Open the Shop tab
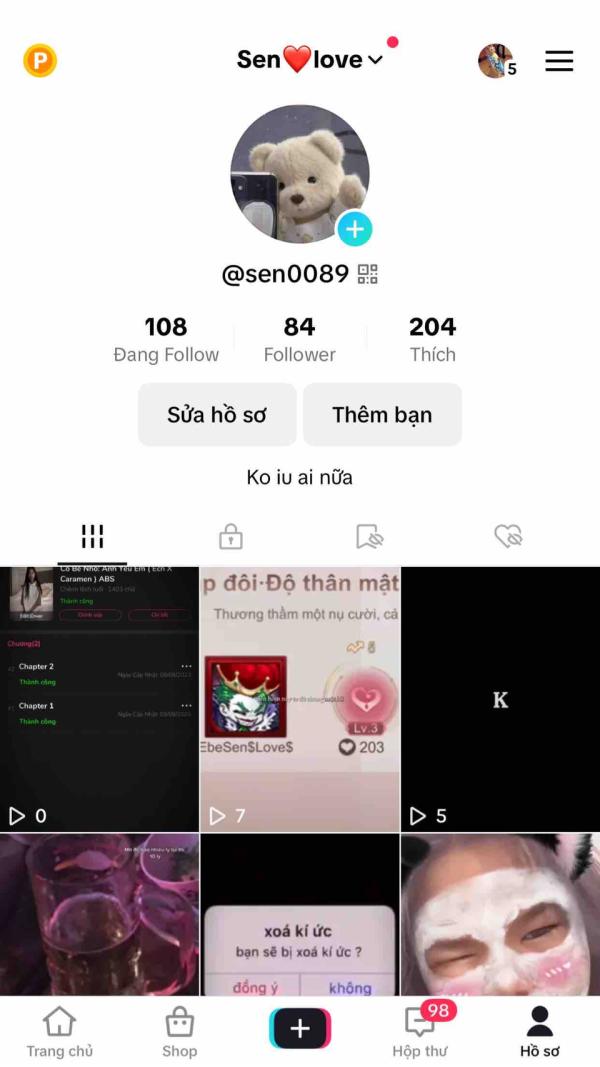 pos(180,1032)
